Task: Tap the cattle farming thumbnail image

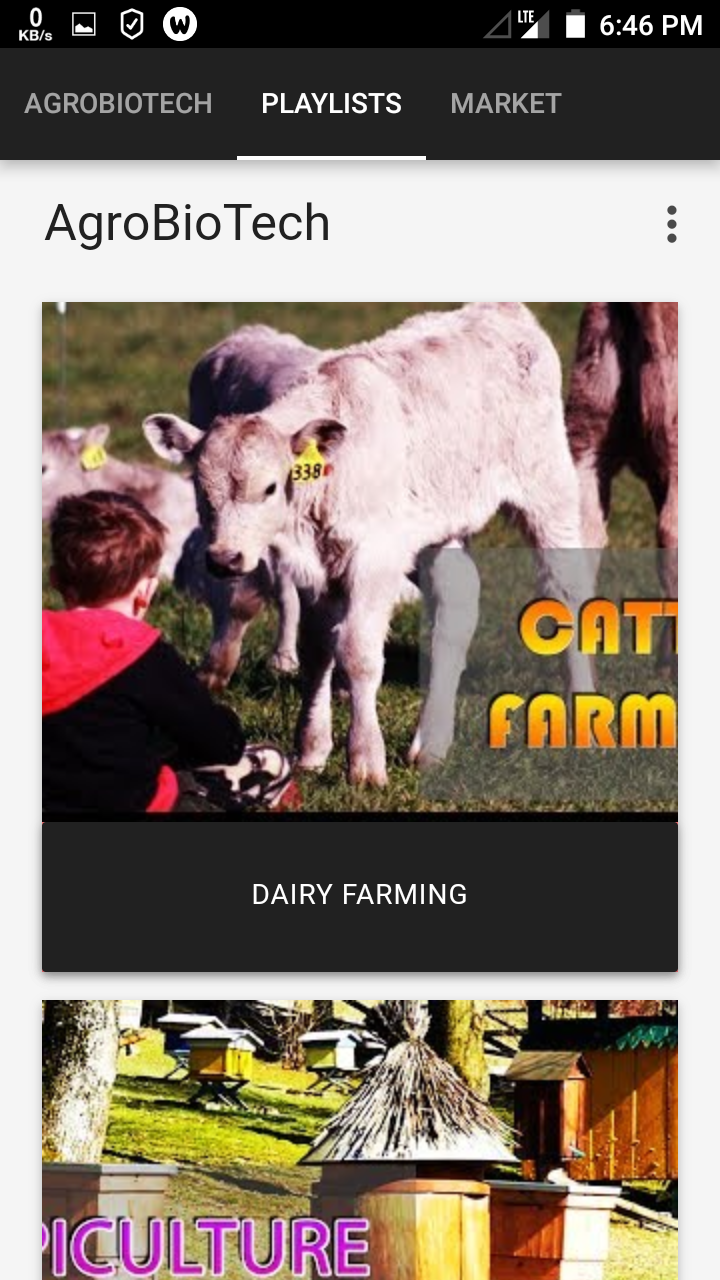Action: 360,560
